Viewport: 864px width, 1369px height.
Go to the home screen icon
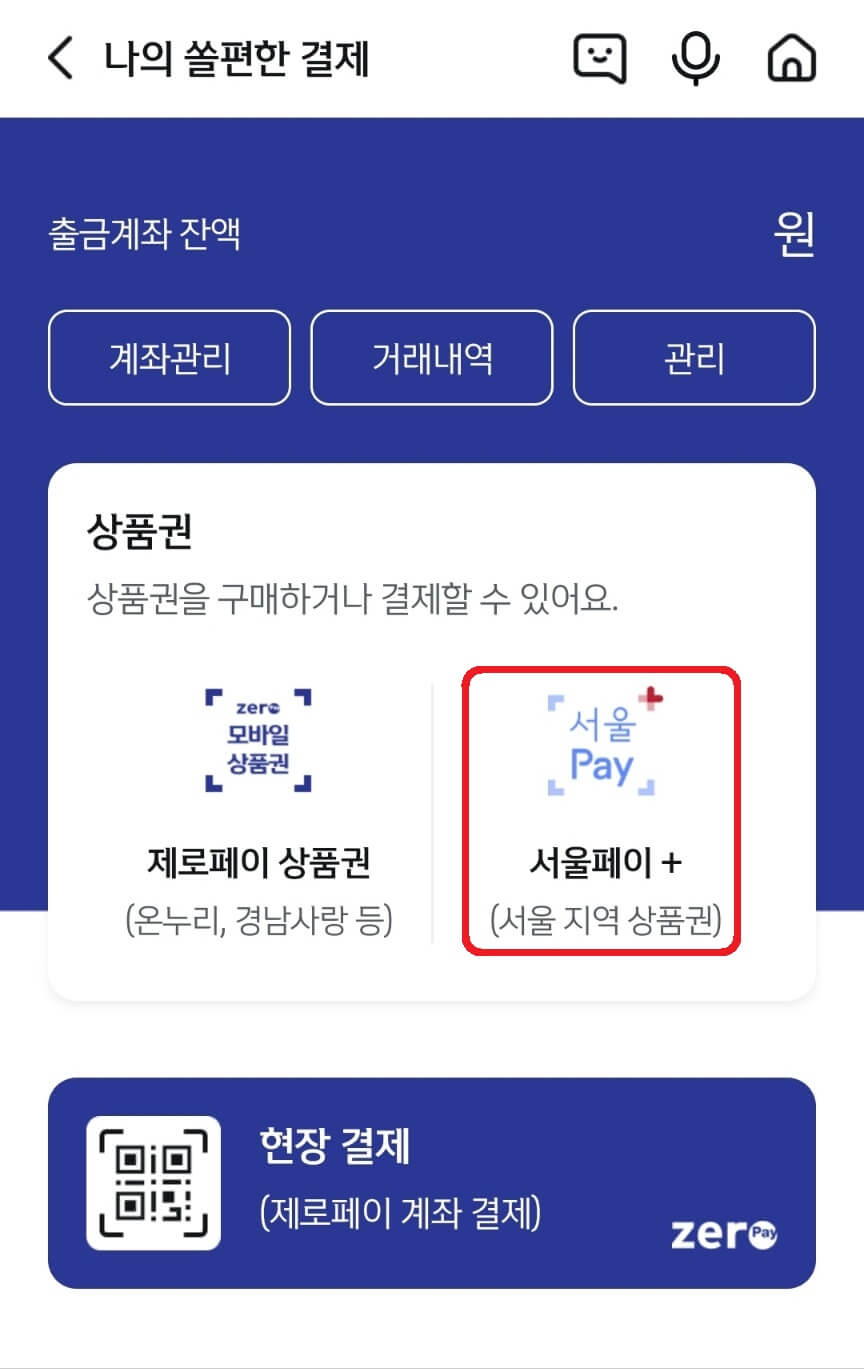pos(791,58)
